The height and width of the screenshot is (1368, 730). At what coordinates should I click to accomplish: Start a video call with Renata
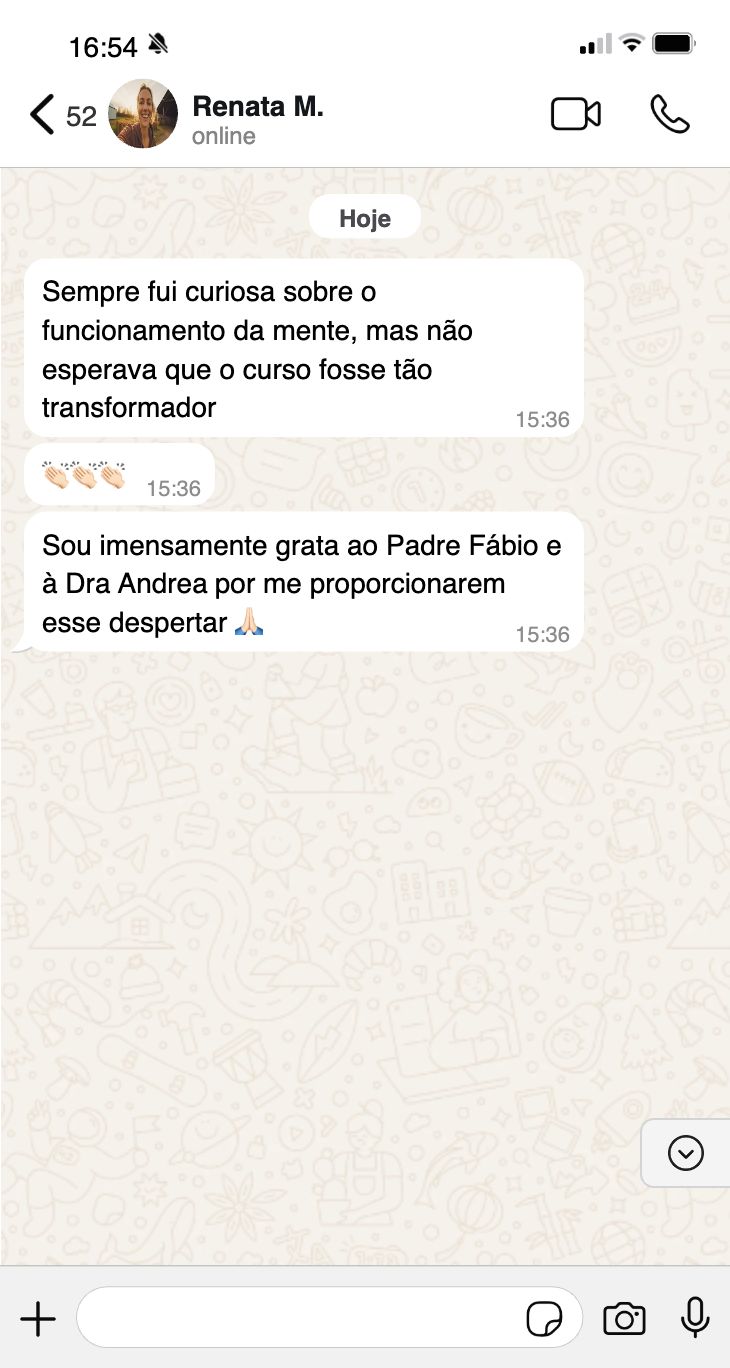pos(576,115)
